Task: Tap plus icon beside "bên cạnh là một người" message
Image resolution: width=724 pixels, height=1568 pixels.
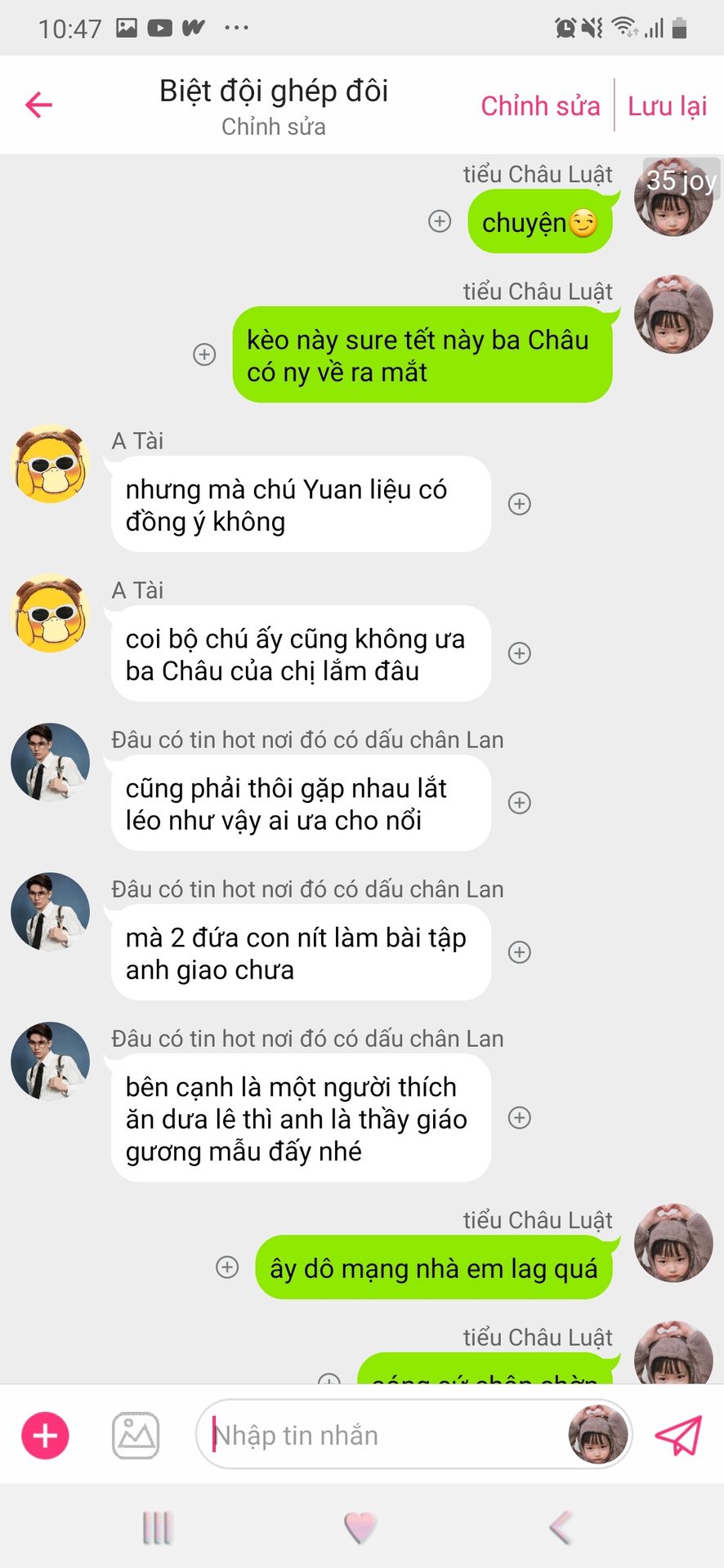Action: 520,1118
